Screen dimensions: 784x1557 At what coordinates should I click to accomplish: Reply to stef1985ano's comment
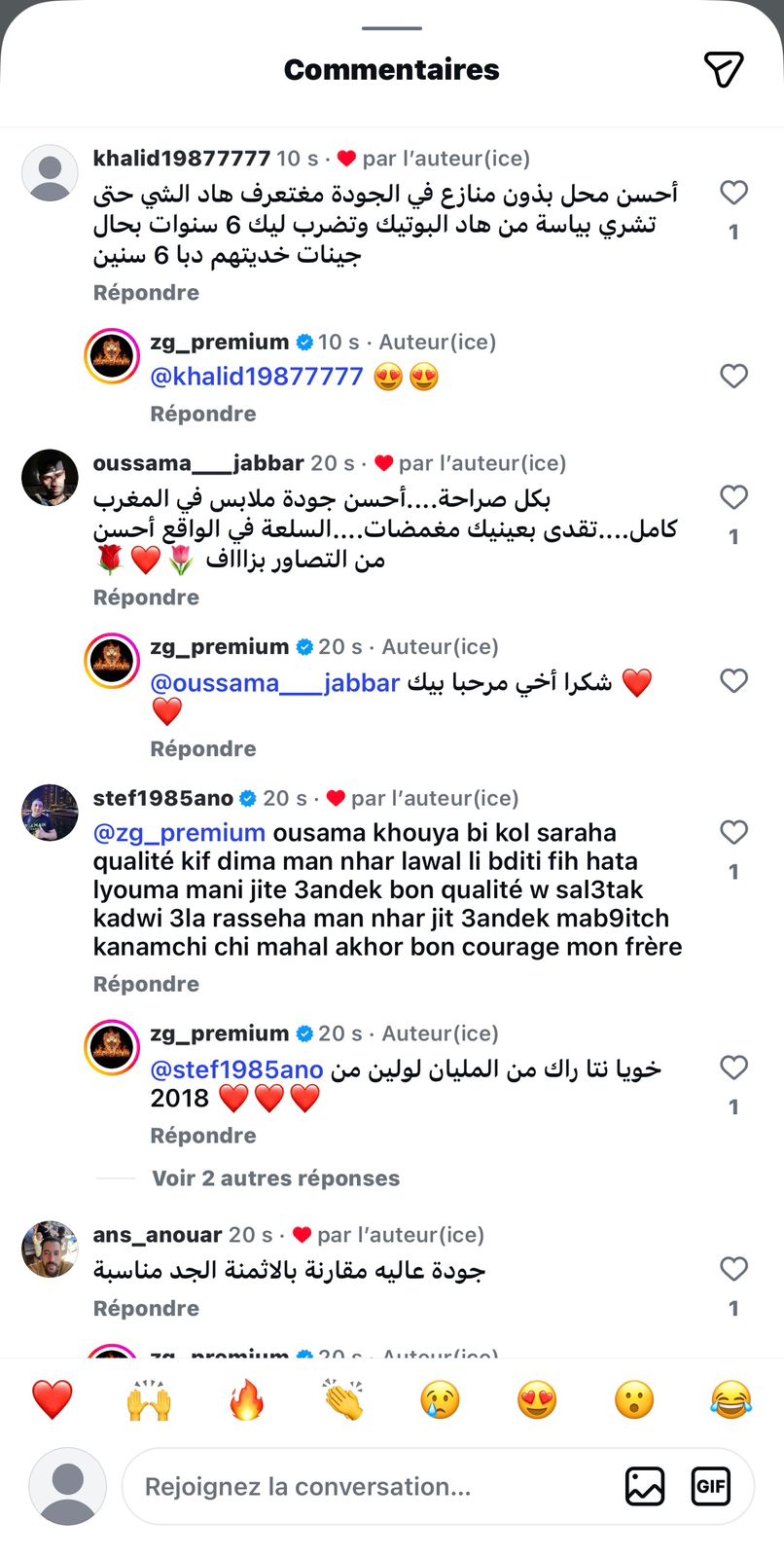[146, 985]
